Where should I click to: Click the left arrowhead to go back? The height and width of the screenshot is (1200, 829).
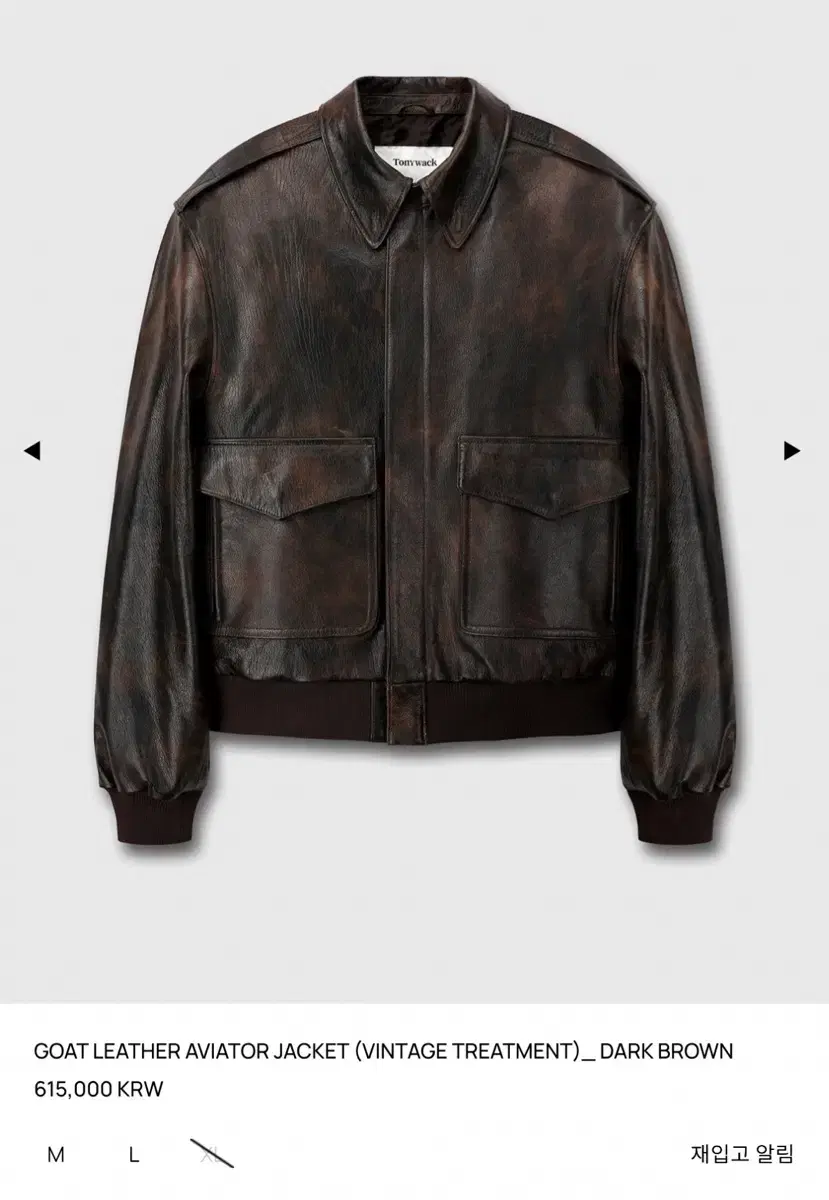(33, 452)
